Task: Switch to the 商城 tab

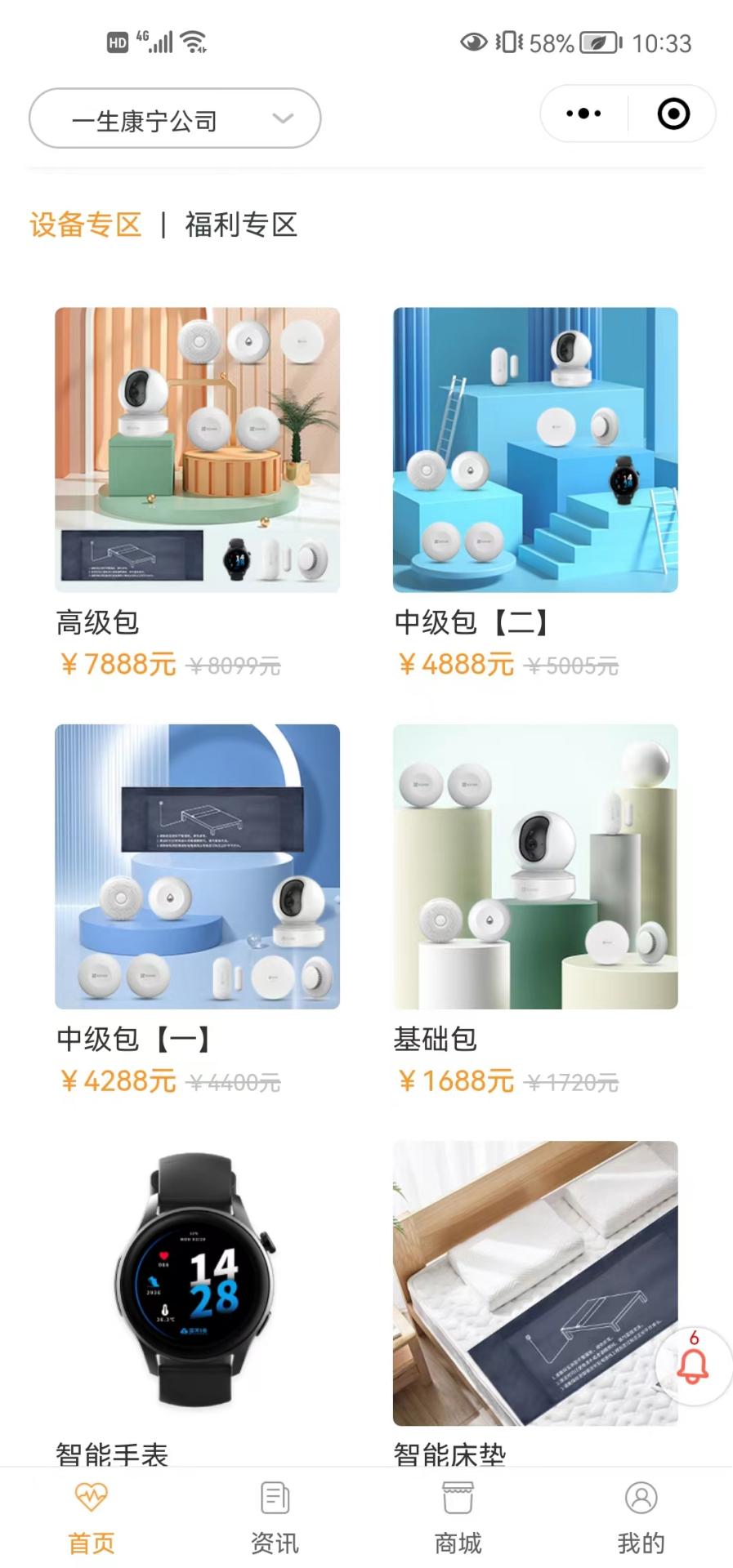Action: point(458,1518)
